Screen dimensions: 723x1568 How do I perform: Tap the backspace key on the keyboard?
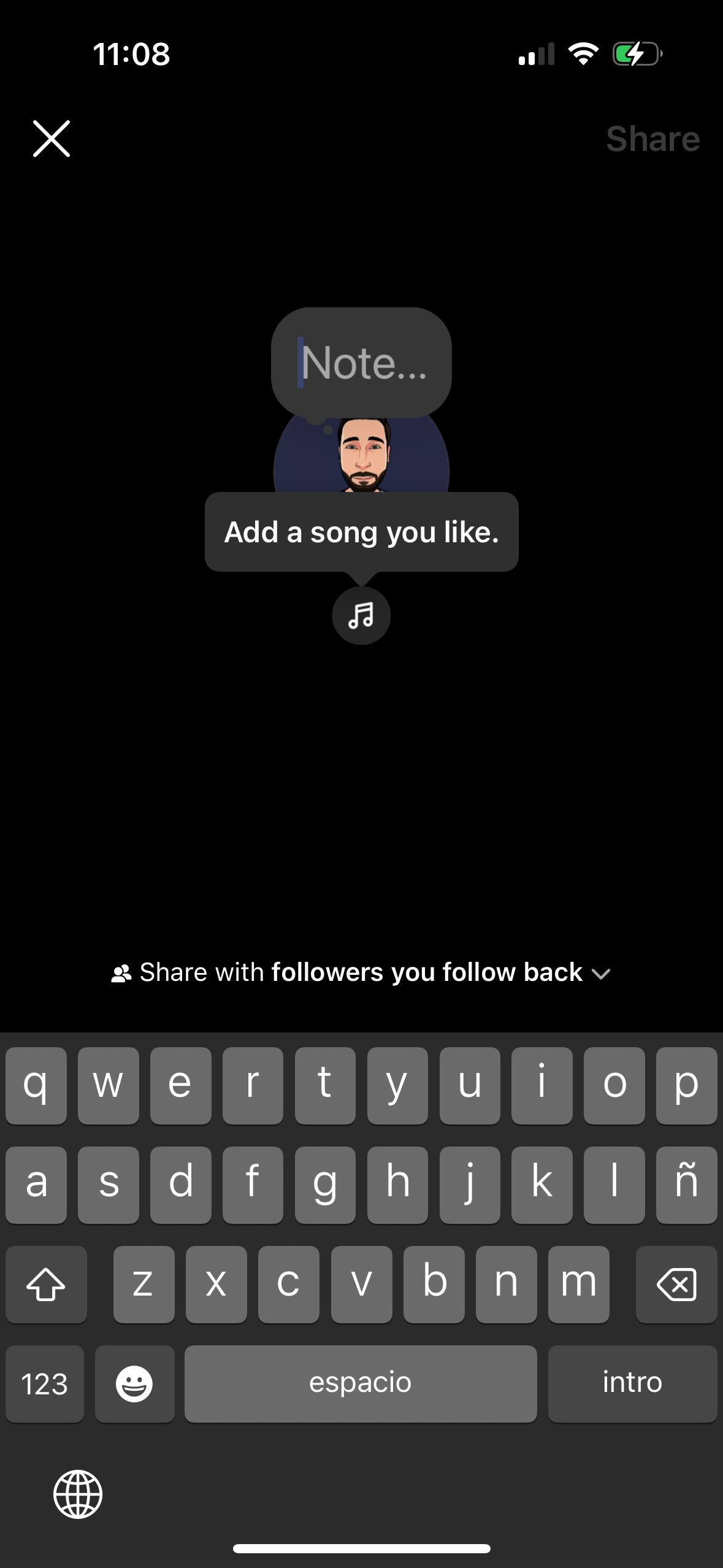point(677,1284)
